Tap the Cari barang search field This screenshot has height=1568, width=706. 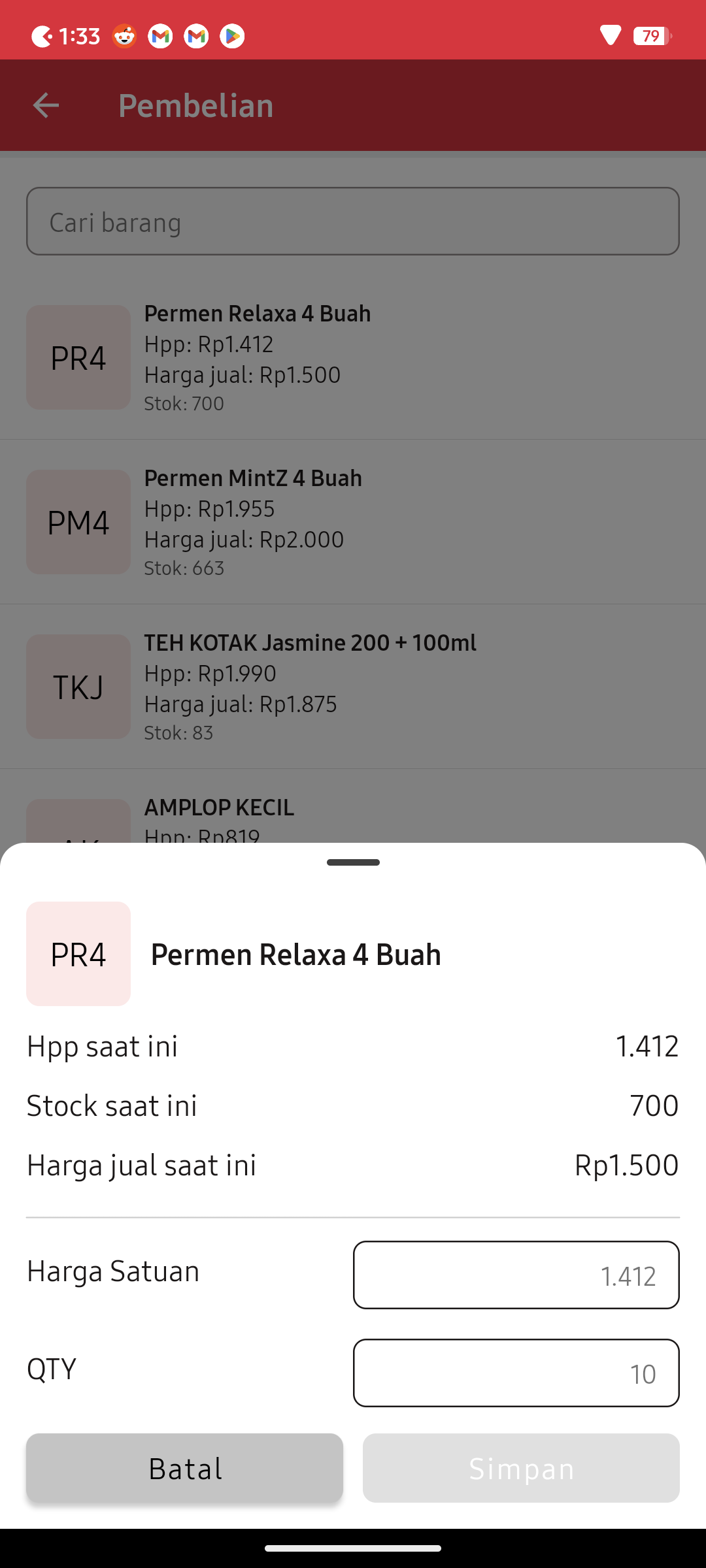click(353, 221)
